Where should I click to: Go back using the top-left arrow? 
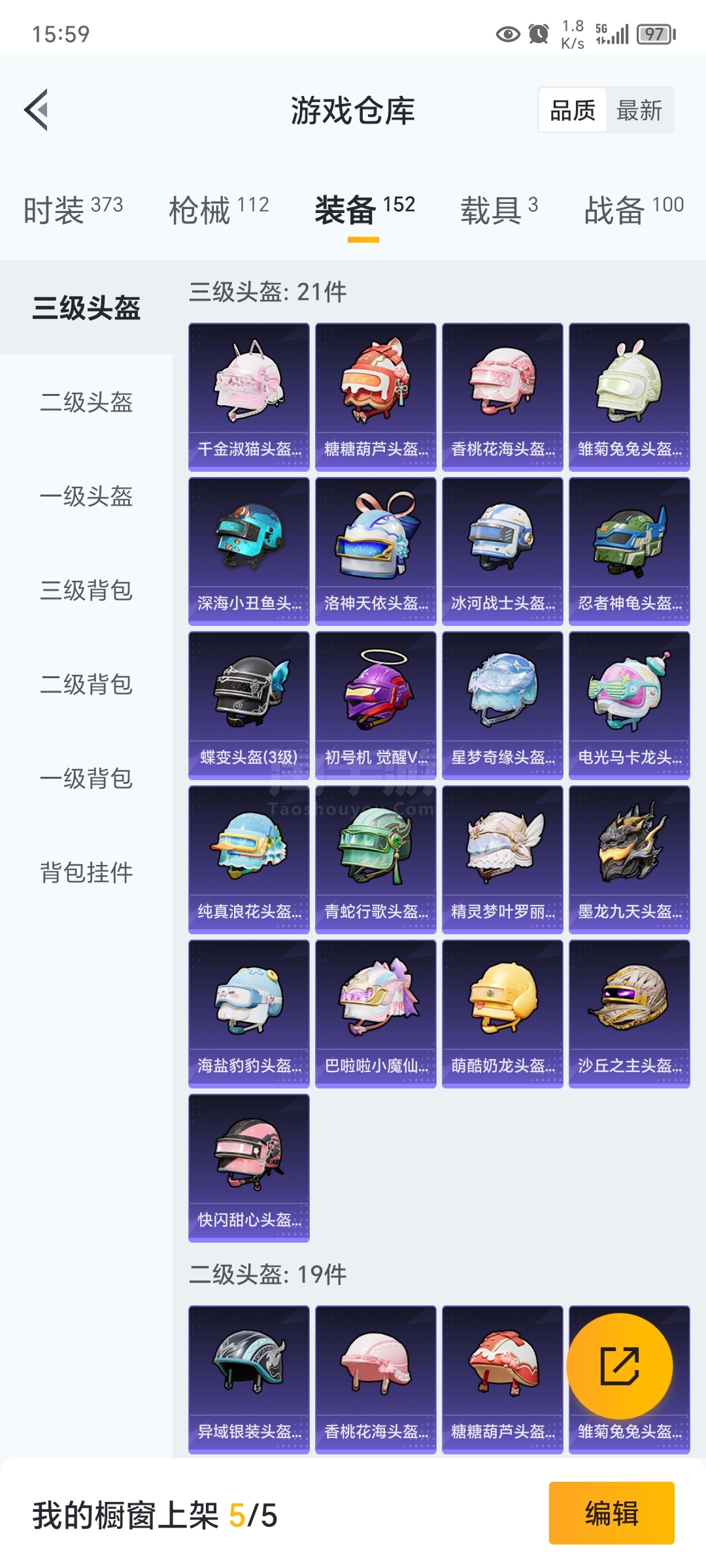click(x=37, y=110)
